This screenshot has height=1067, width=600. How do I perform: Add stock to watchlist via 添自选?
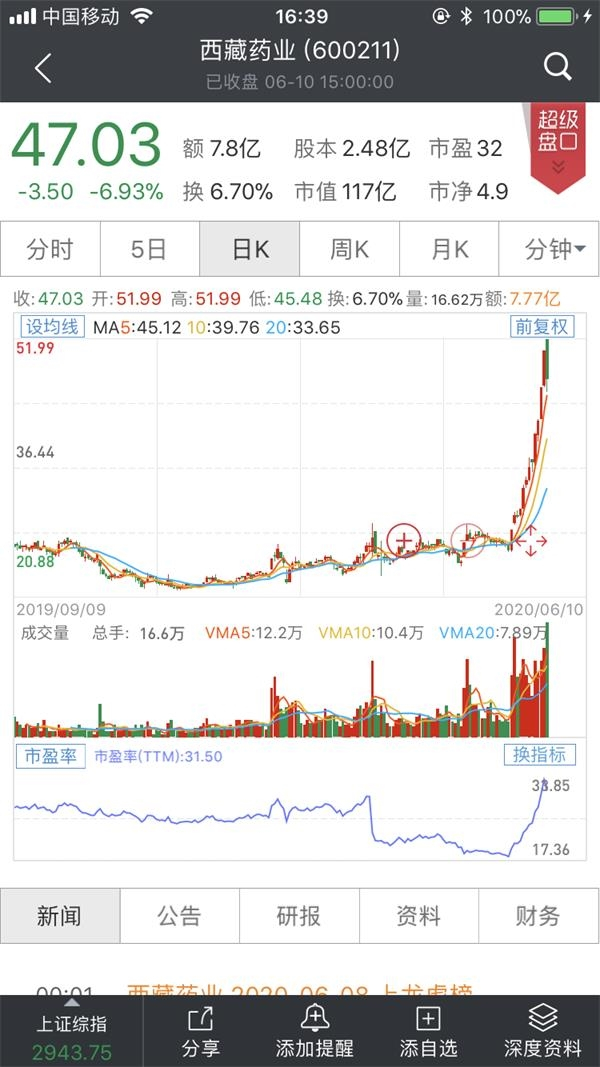pos(428,1031)
